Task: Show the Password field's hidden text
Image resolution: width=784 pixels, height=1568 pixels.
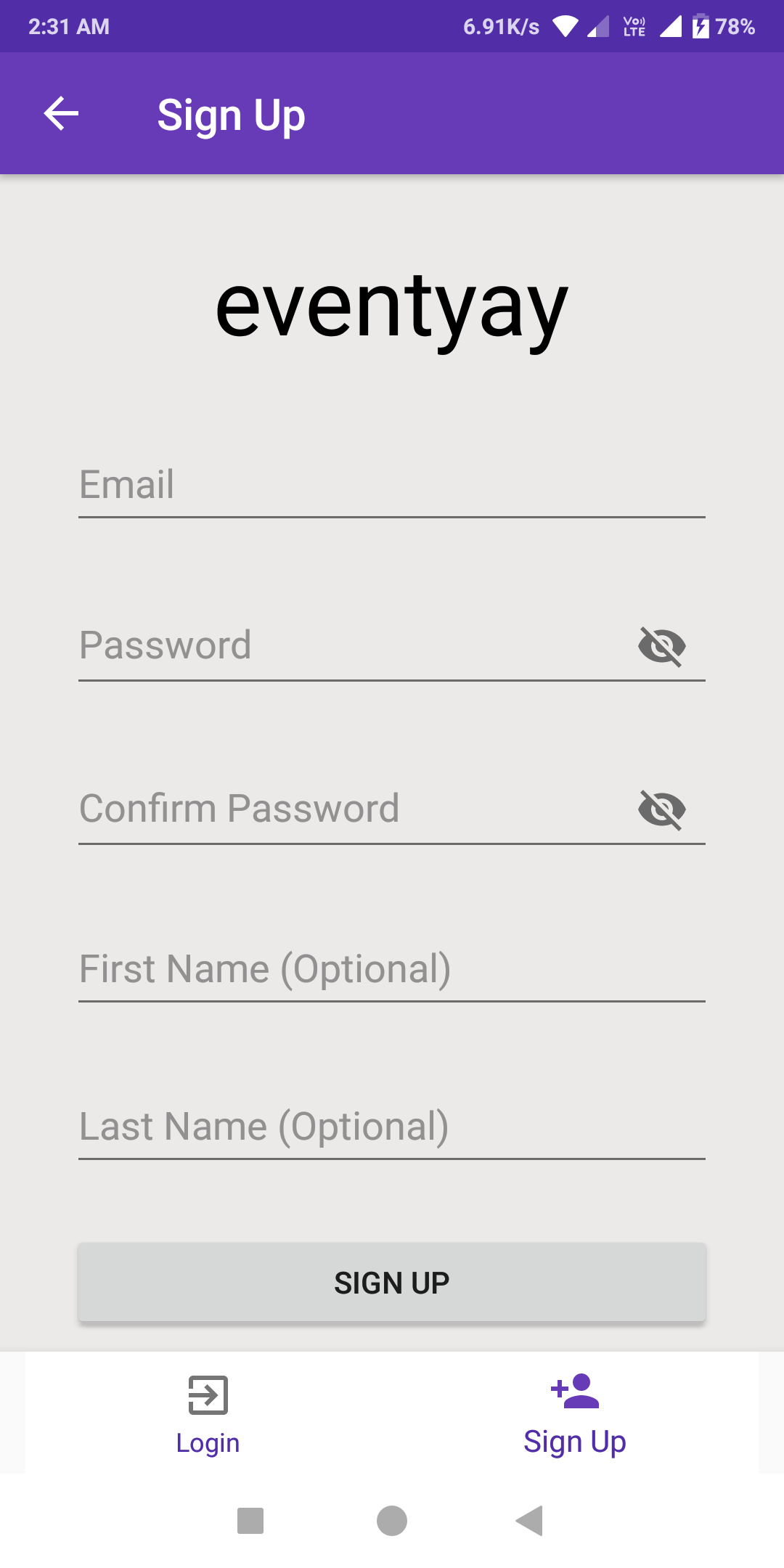Action: click(661, 646)
